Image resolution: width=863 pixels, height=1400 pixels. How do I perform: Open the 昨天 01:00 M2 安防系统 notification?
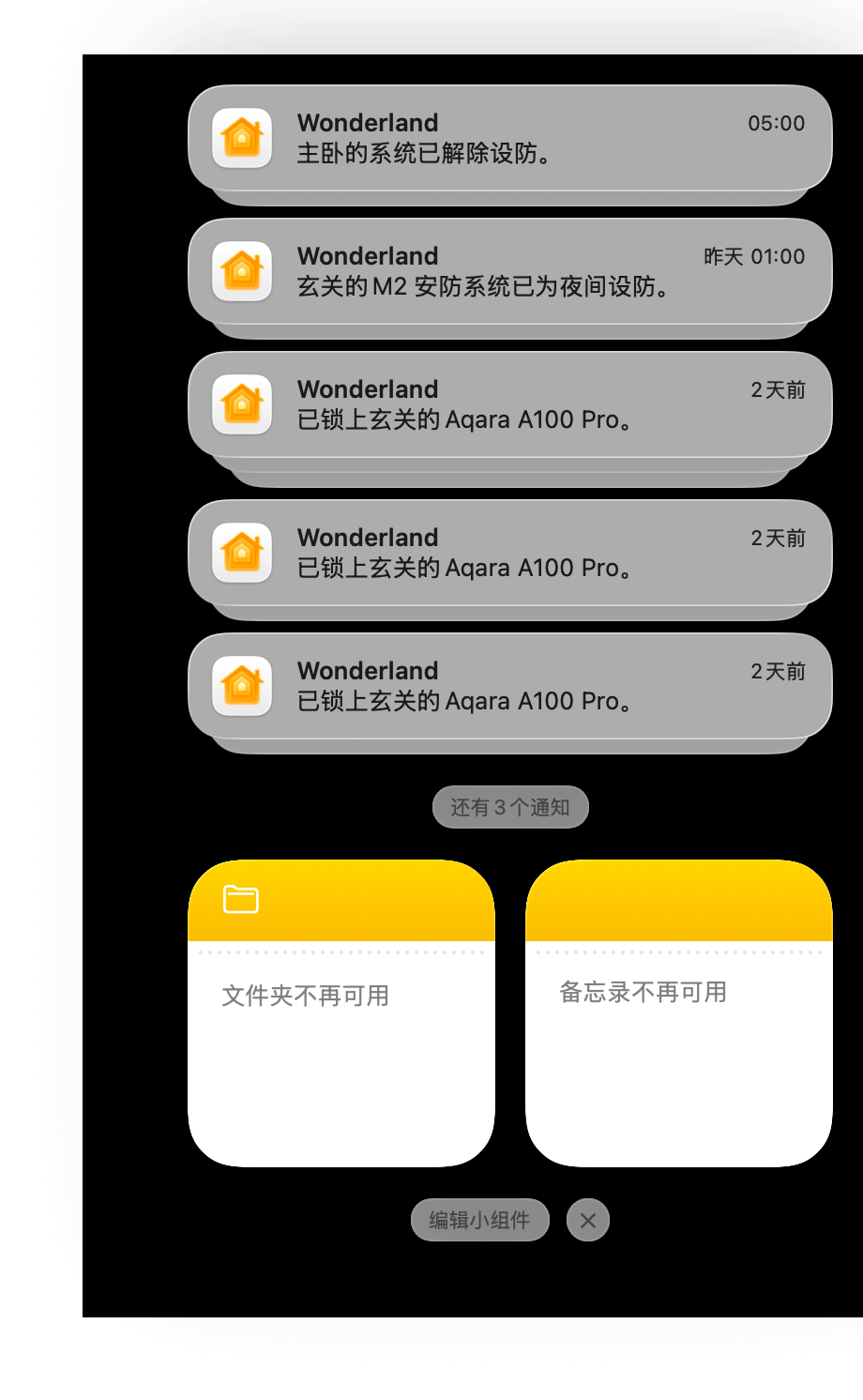point(509,271)
